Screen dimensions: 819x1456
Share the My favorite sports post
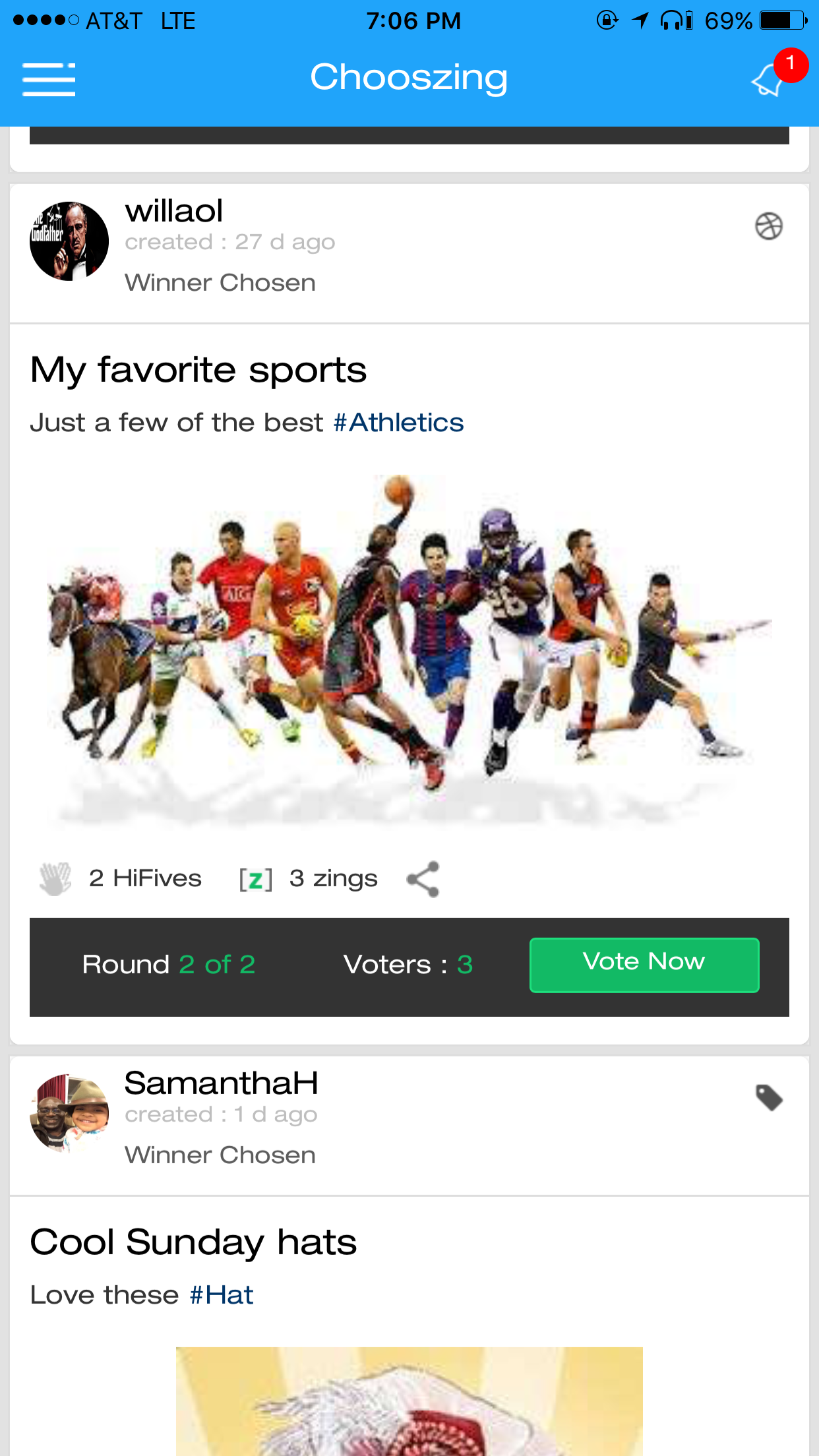tap(423, 879)
